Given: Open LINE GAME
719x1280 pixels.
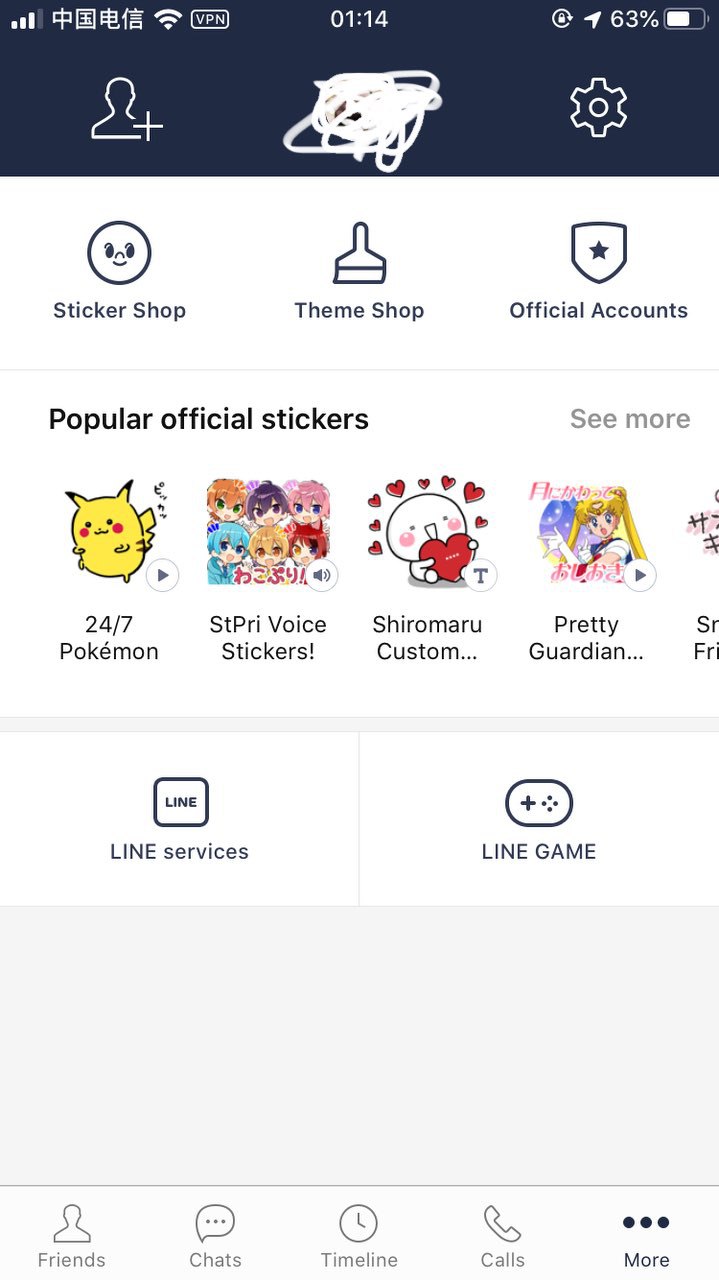Looking at the screenshot, I should [538, 819].
